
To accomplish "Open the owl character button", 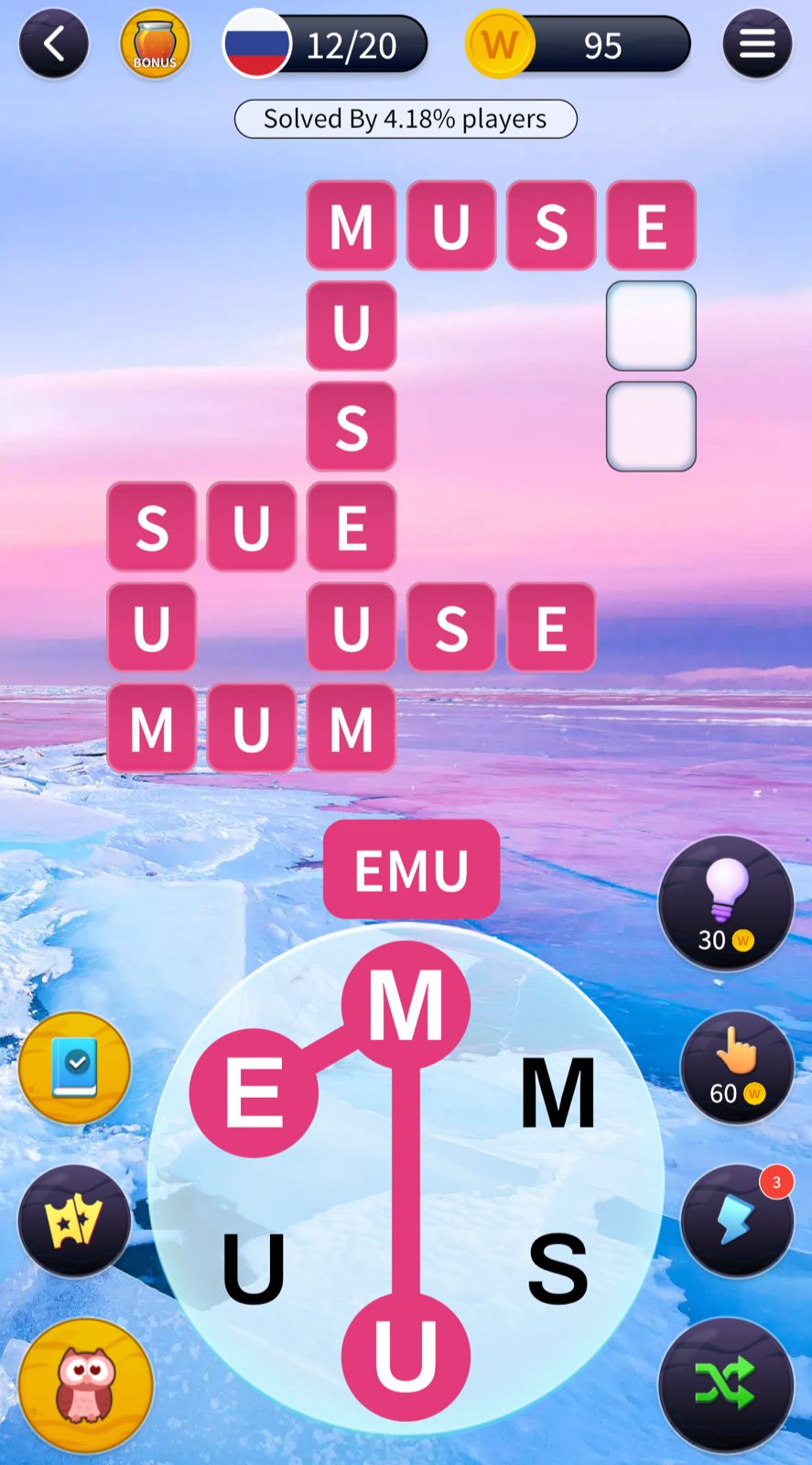I will (x=86, y=1384).
